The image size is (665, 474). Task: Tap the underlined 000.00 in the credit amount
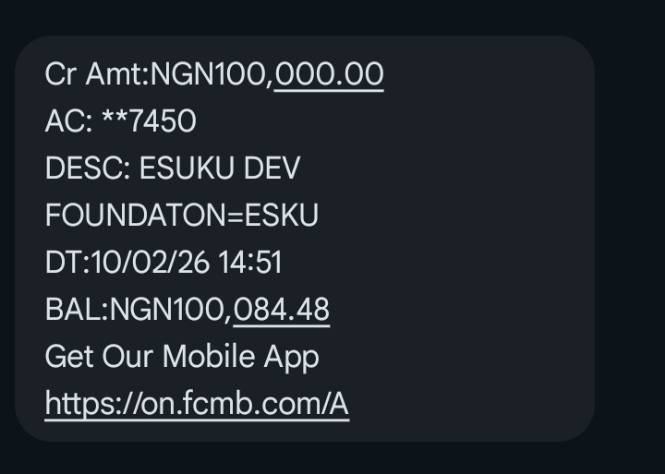pos(329,74)
